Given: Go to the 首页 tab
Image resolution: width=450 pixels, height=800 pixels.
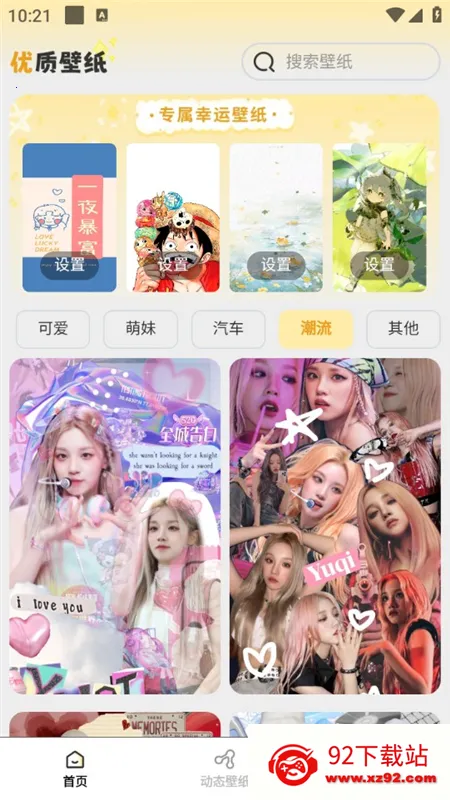Looking at the screenshot, I should click(75, 769).
